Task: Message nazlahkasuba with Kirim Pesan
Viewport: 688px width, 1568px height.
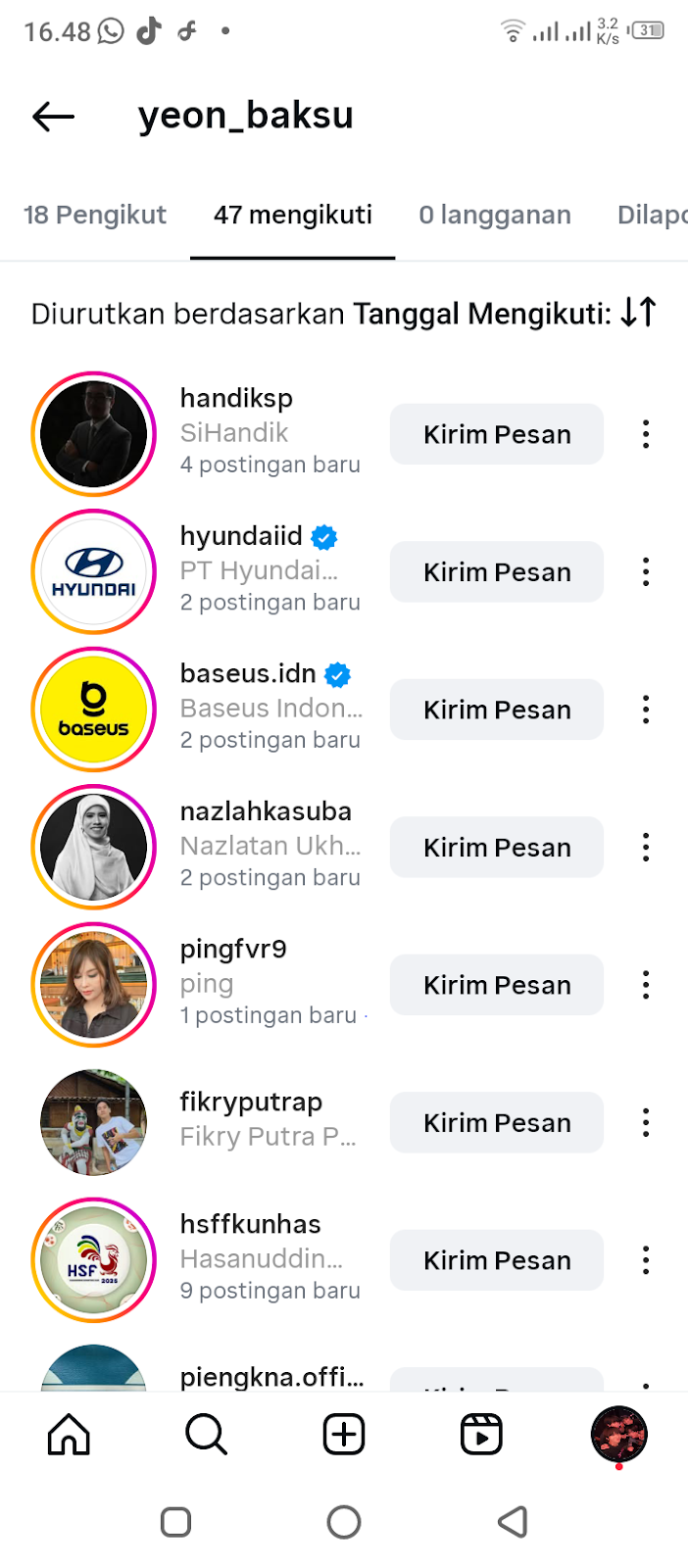Action: tap(496, 848)
